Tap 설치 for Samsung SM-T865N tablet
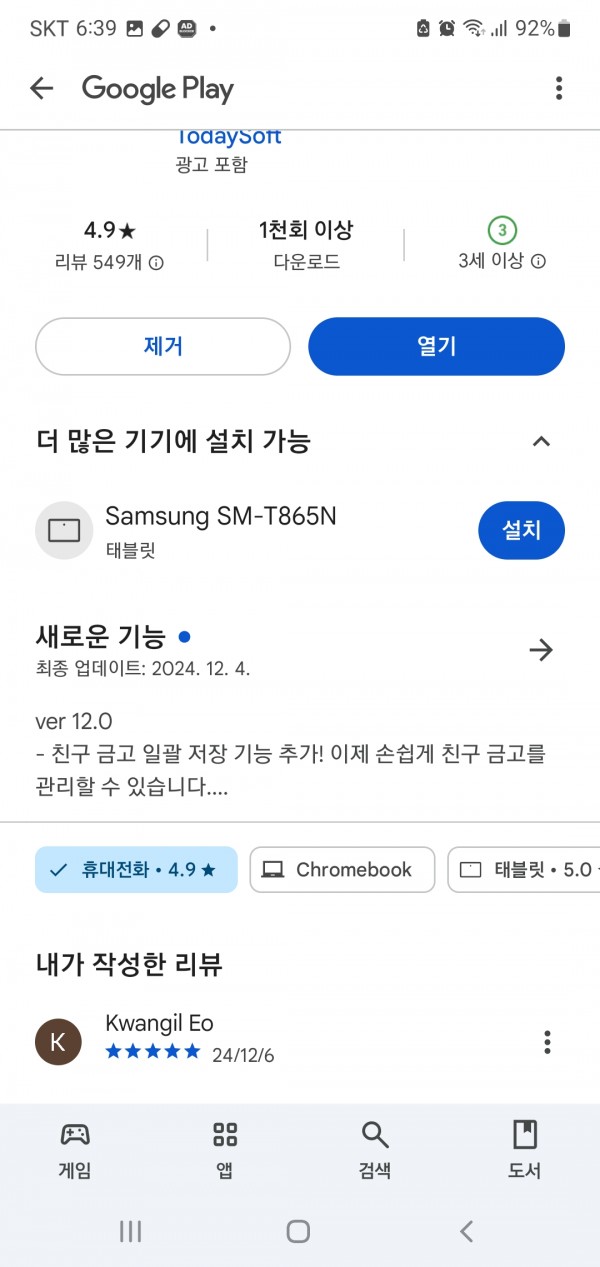The height and width of the screenshot is (1267, 600). [x=521, y=530]
